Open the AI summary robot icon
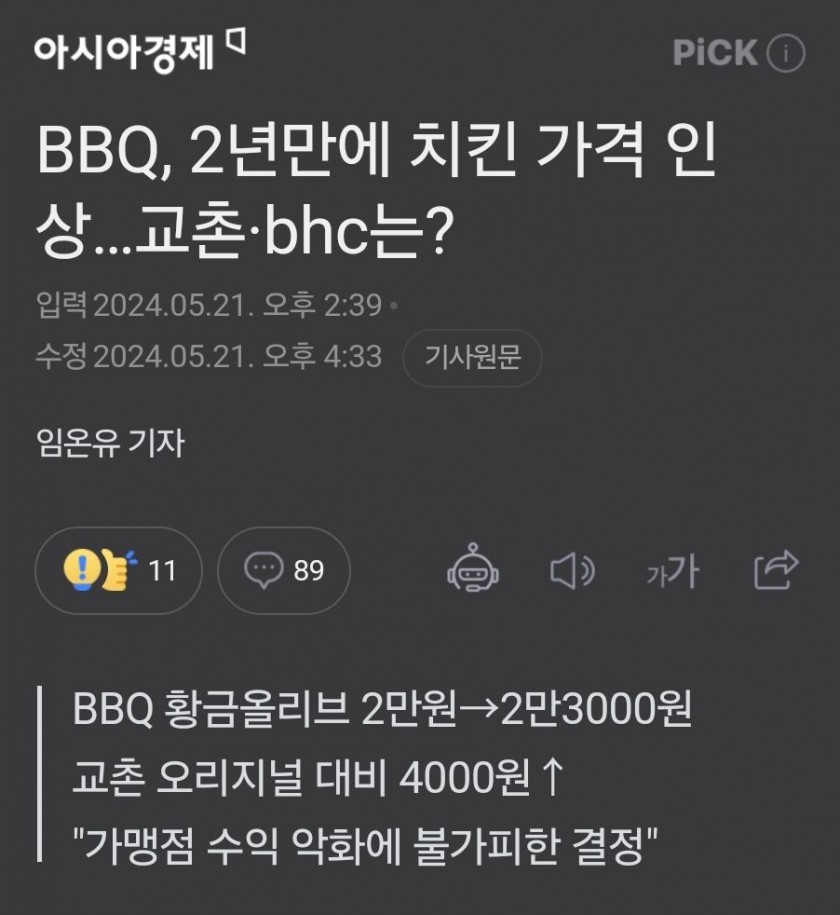The height and width of the screenshot is (915, 840). pyautogui.click(x=473, y=571)
